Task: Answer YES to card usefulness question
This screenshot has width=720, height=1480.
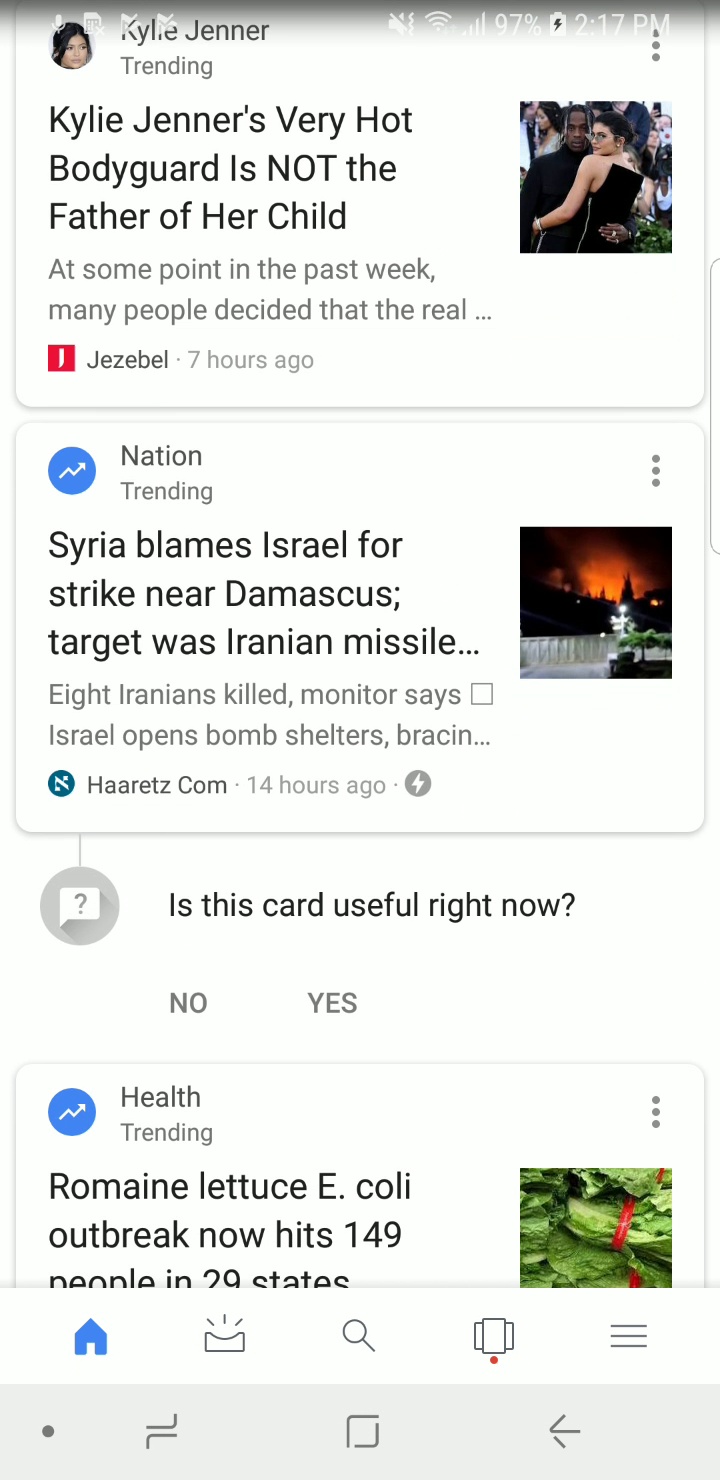Action: [332, 1003]
